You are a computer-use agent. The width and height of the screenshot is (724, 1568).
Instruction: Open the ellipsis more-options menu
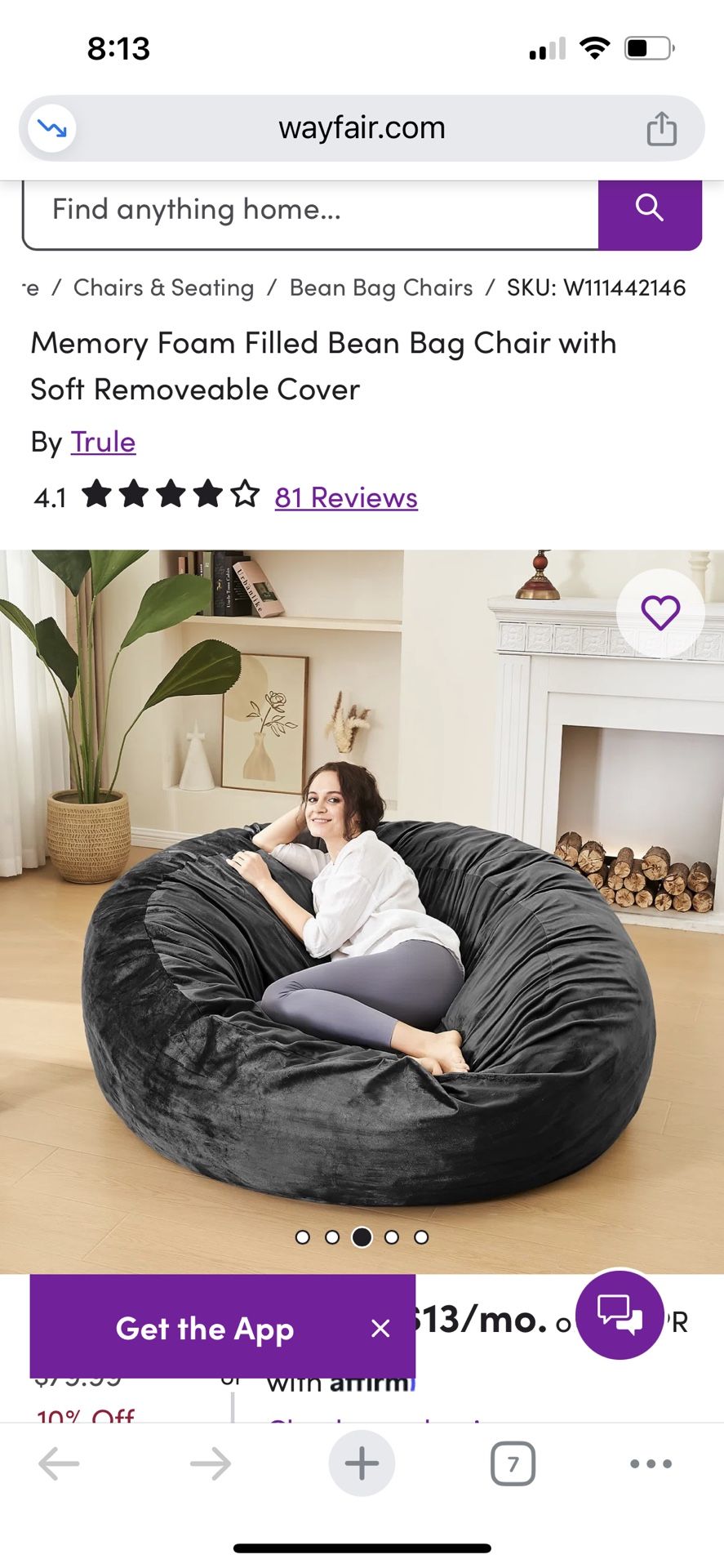point(649,1463)
